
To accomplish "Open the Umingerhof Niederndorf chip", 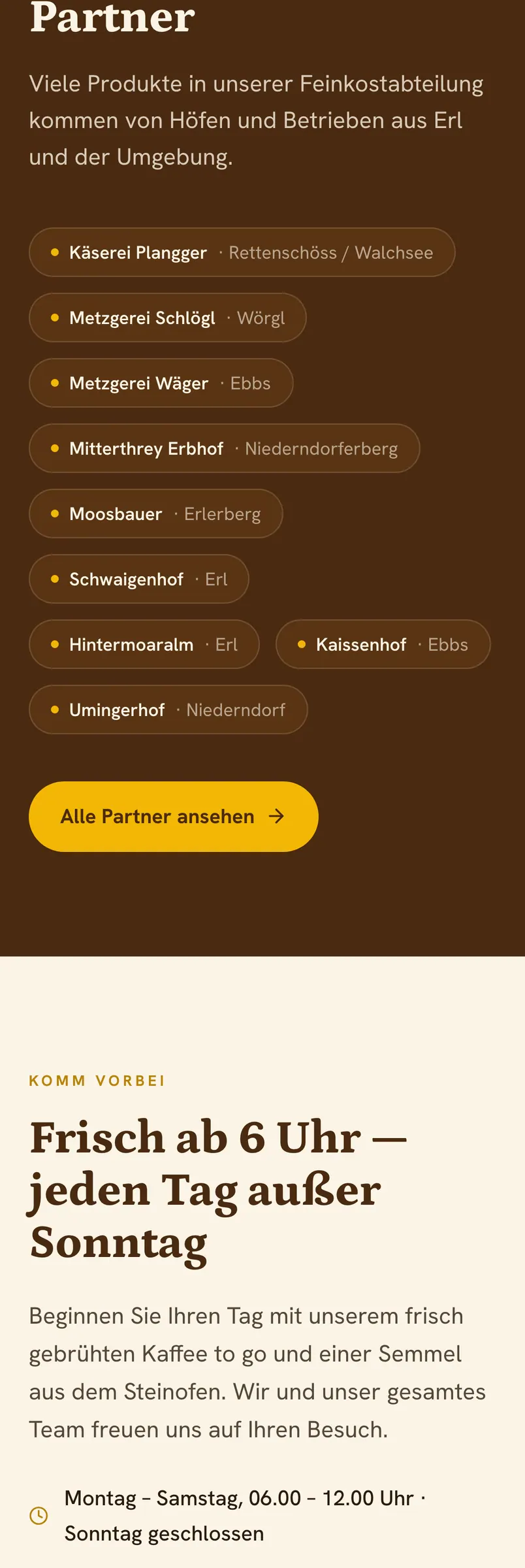I will 168,710.
